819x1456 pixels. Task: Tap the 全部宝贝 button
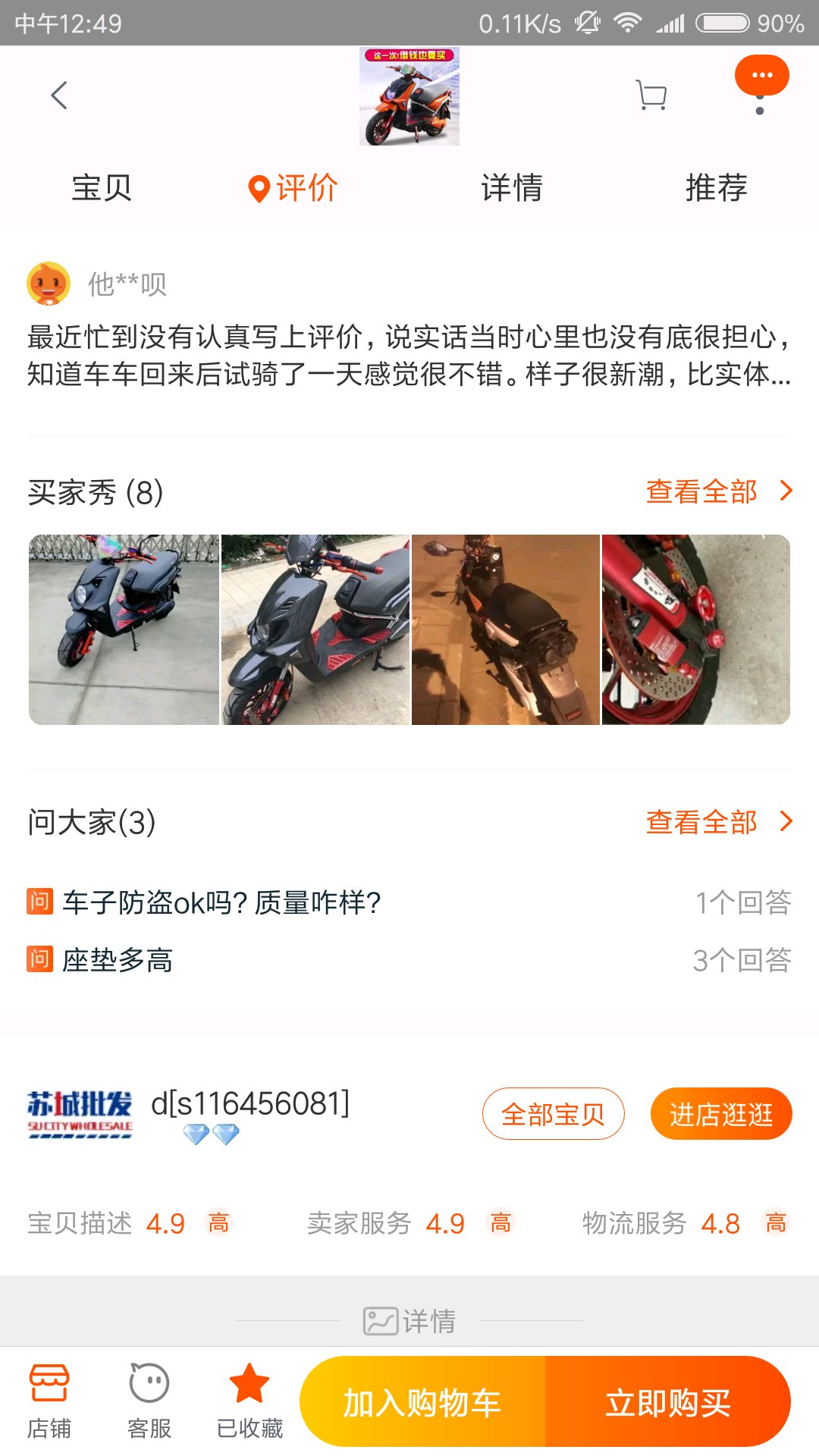[x=553, y=1114]
